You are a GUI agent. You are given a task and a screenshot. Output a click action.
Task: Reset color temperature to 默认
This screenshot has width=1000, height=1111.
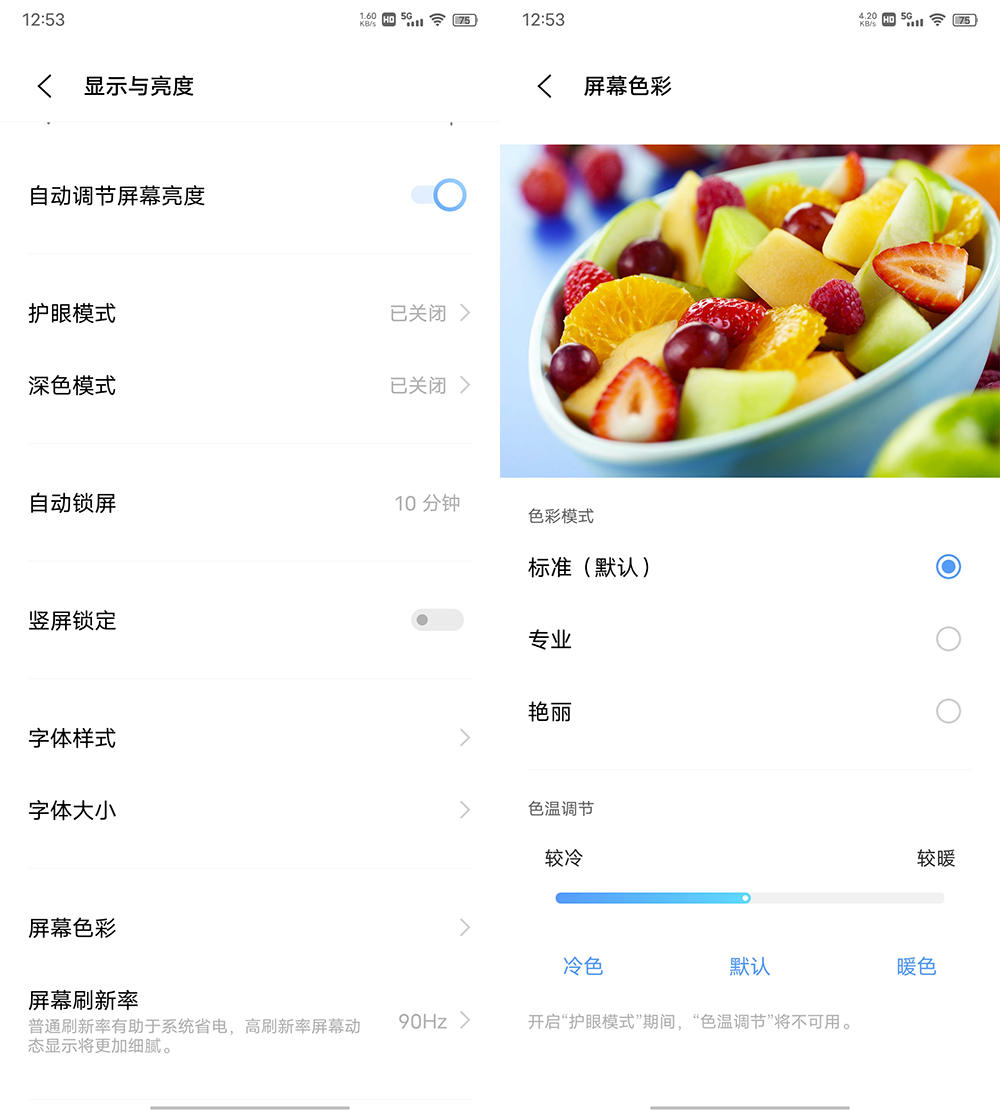(x=749, y=966)
